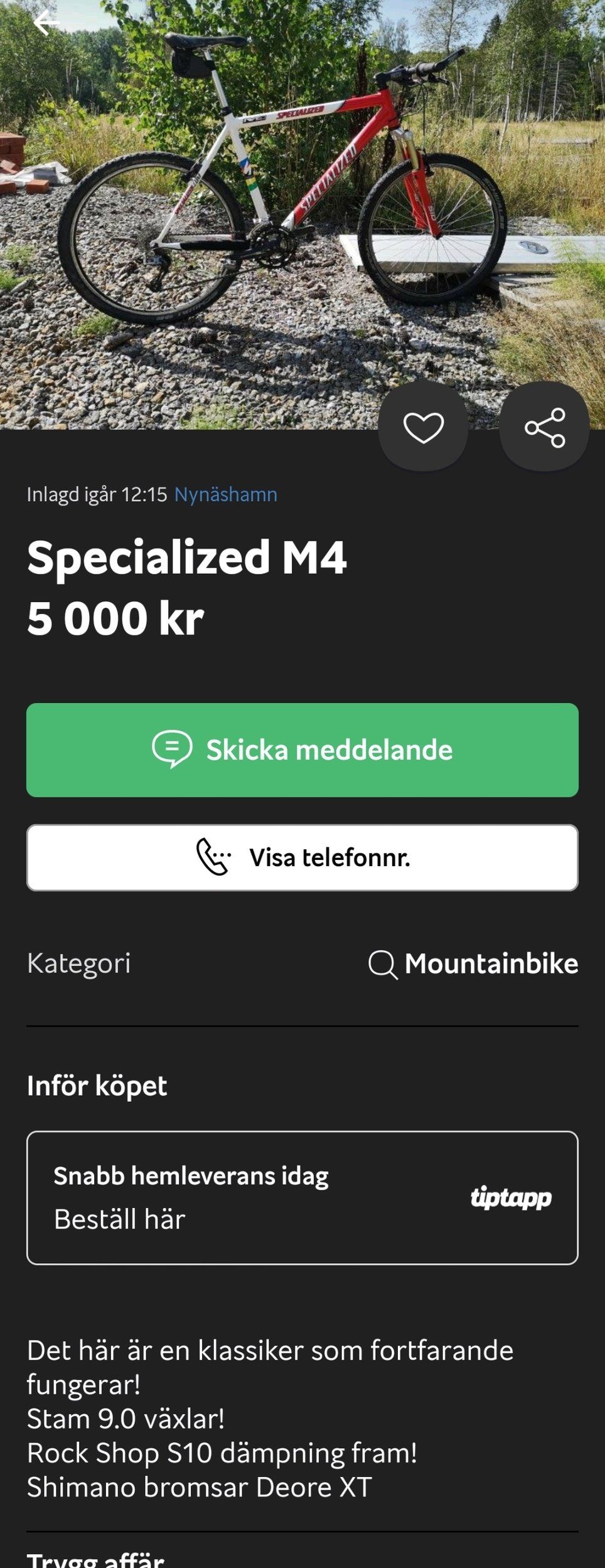Browse the Mountainbike category
The height and width of the screenshot is (1568, 605).
473,963
